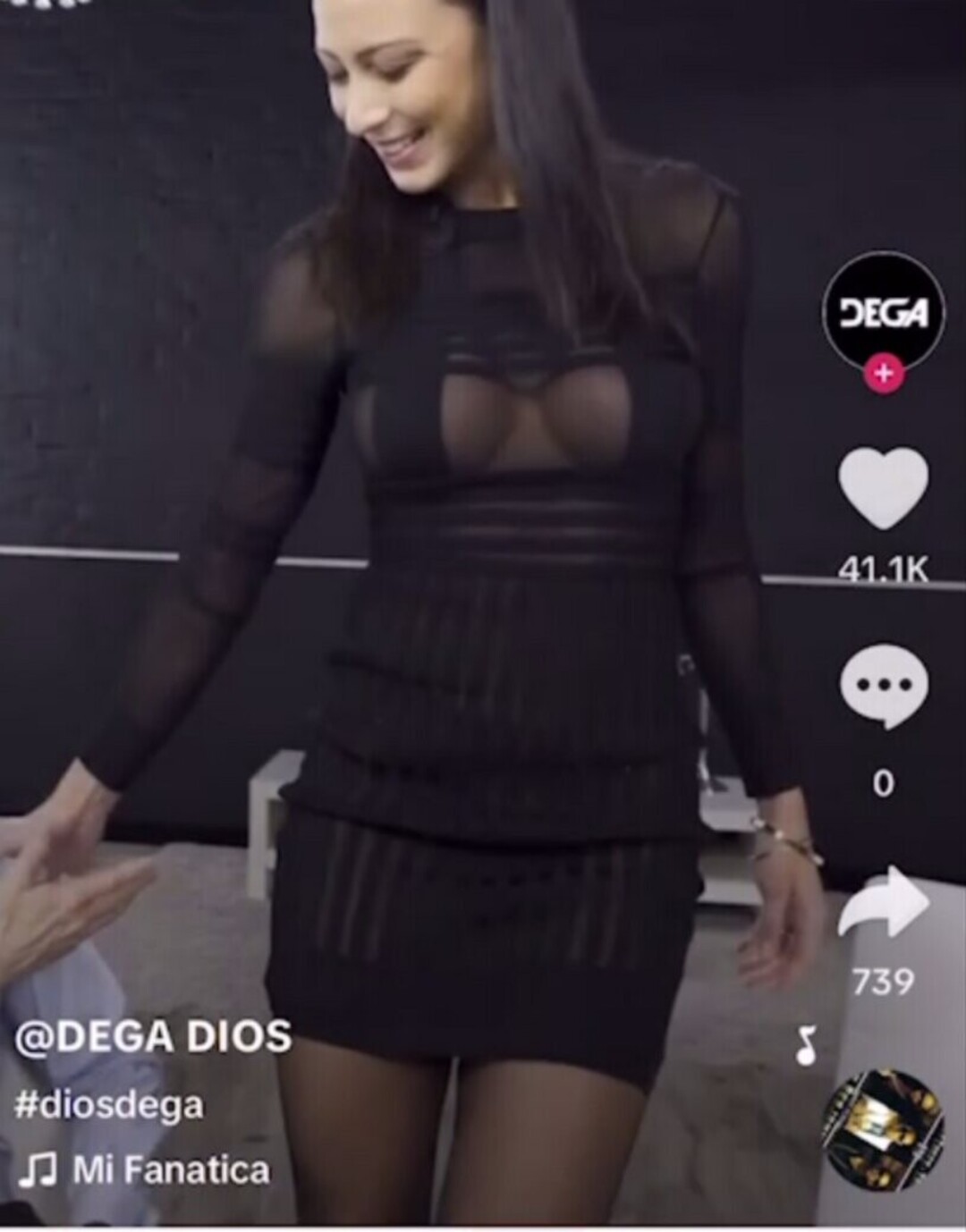The height and width of the screenshot is (1232, 966).
Task: Open the #diosdega hashtag
Action: (x=109, y=1105)
